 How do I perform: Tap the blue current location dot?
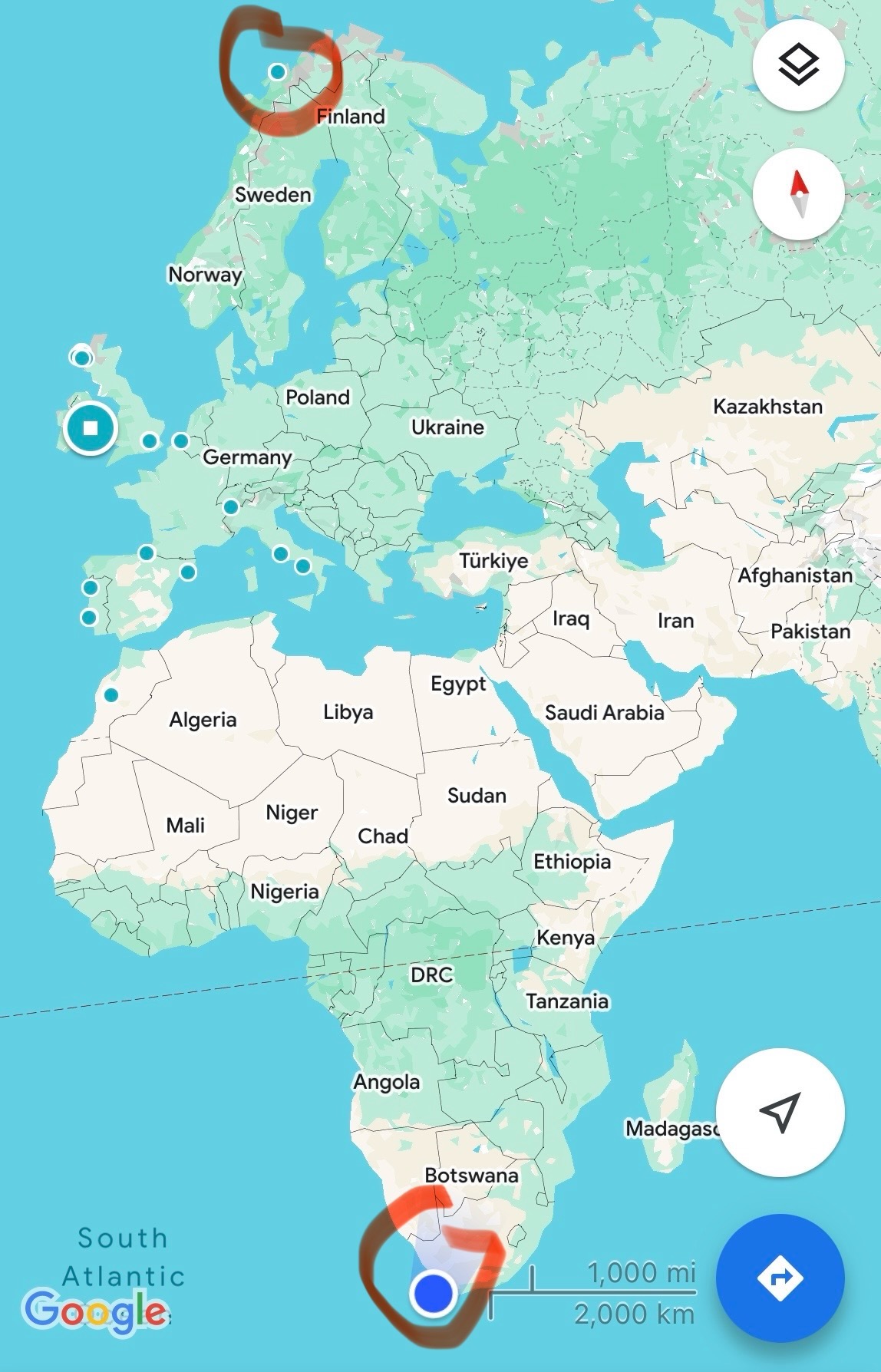(x=433, y=1292)
